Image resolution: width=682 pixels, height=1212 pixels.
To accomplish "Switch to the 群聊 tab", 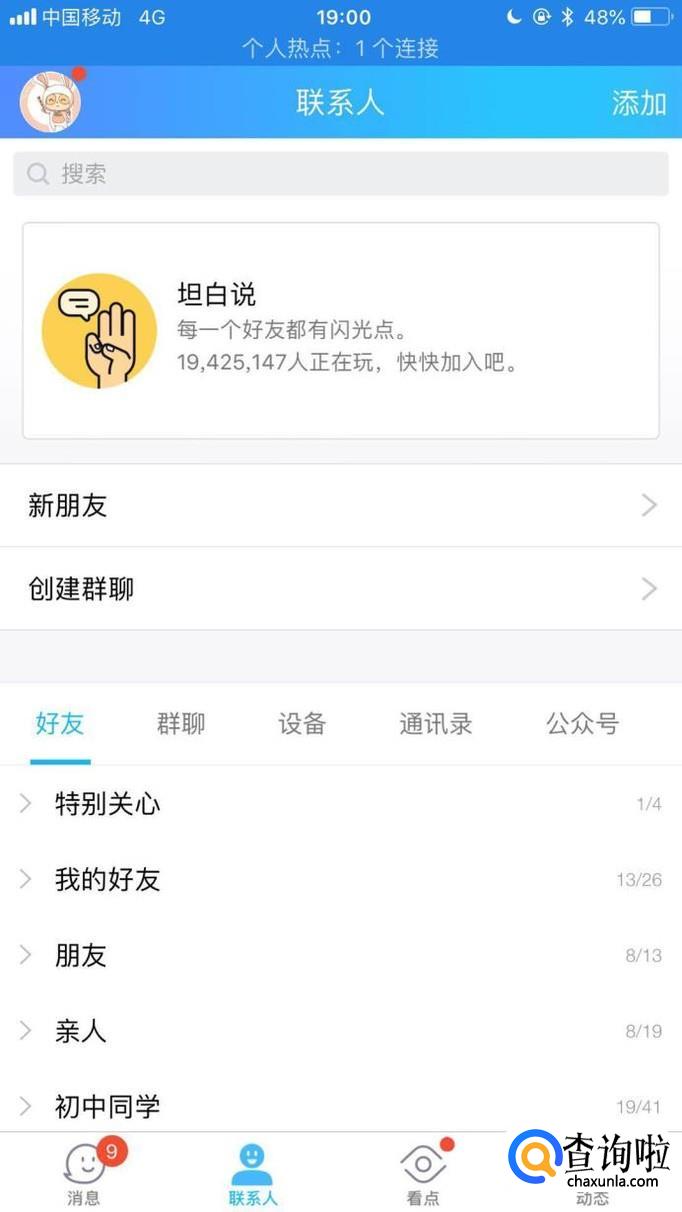I will coord(181,724).
